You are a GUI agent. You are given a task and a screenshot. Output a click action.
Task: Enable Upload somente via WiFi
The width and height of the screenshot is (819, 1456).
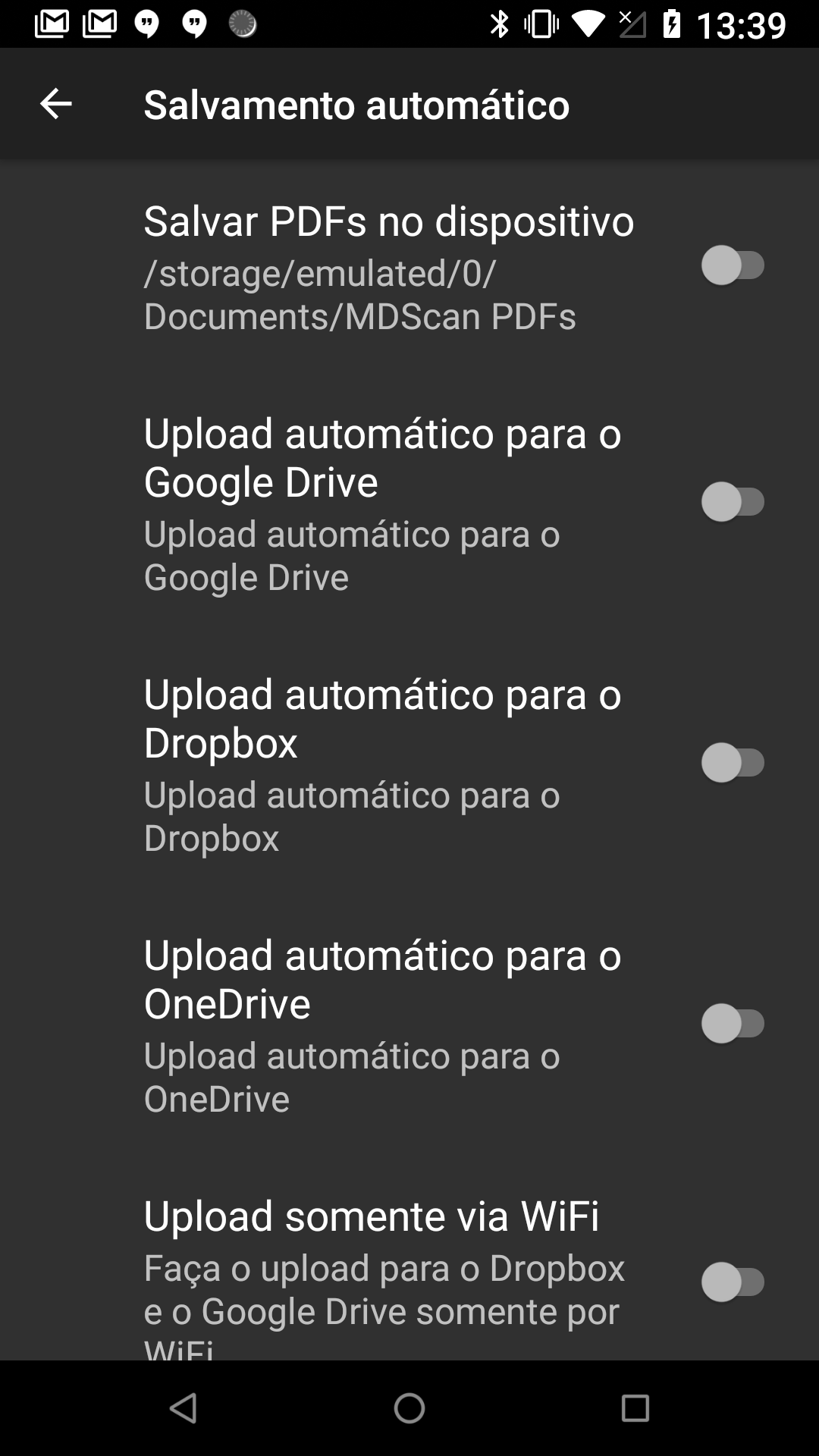(x=733, y=1282)
